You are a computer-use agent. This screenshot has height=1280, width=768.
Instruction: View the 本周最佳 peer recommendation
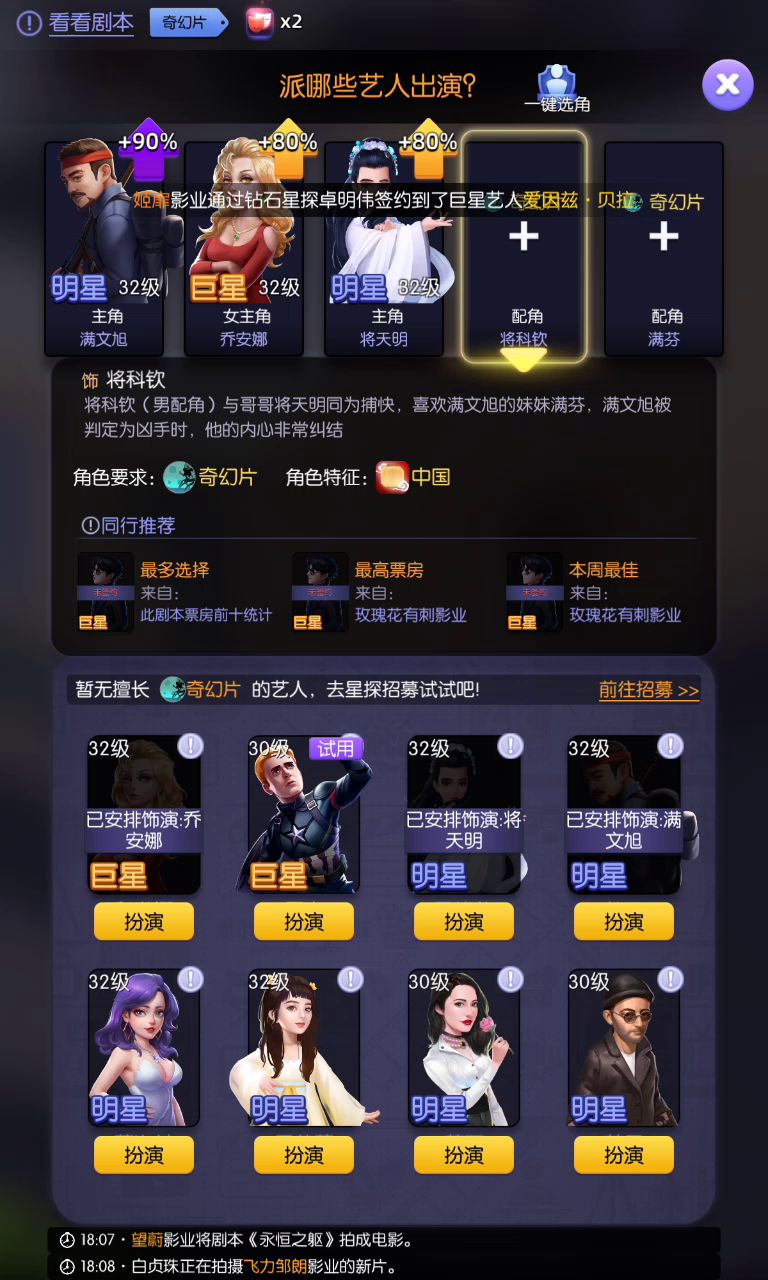pyautogui.click(x=605, y=592)
